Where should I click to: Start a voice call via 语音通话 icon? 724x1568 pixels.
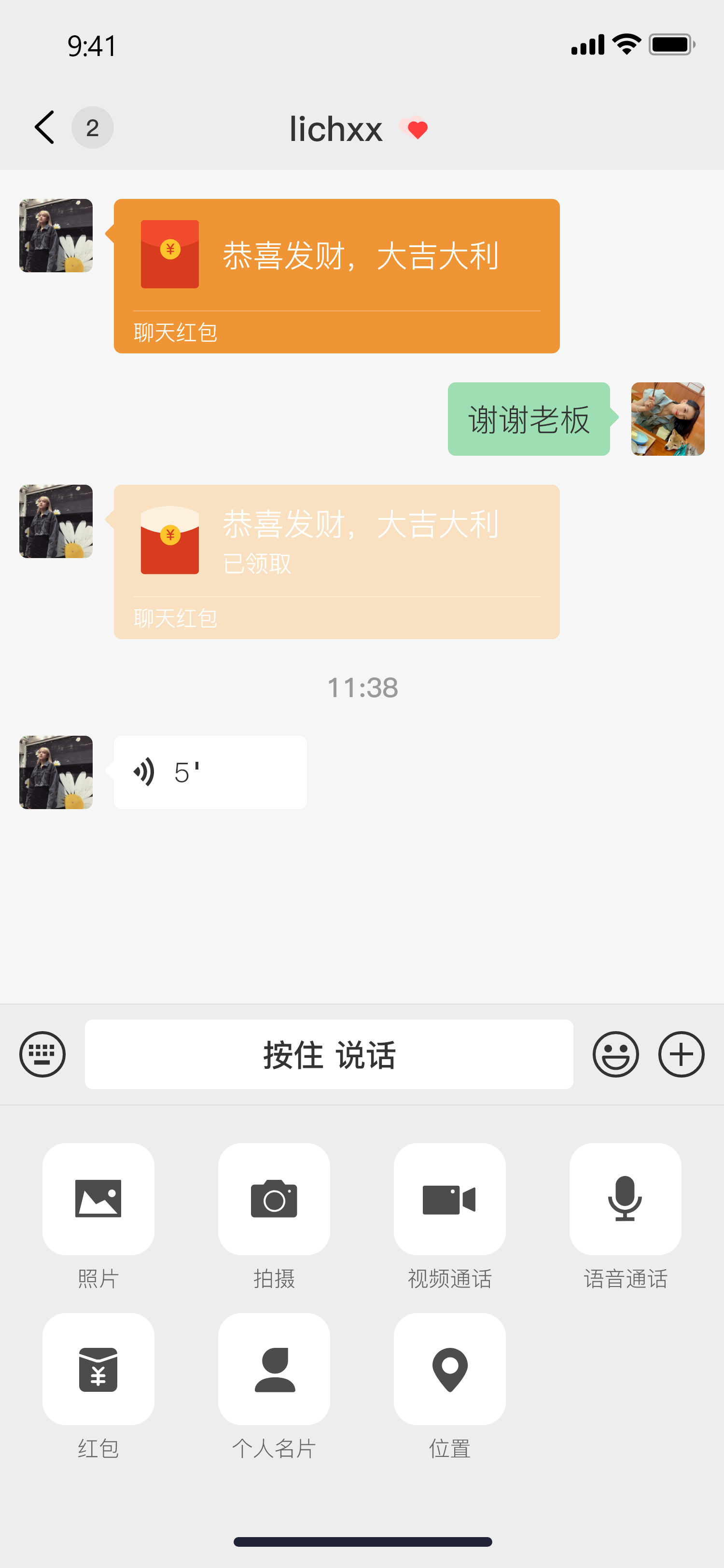[x=625, y=1200]
